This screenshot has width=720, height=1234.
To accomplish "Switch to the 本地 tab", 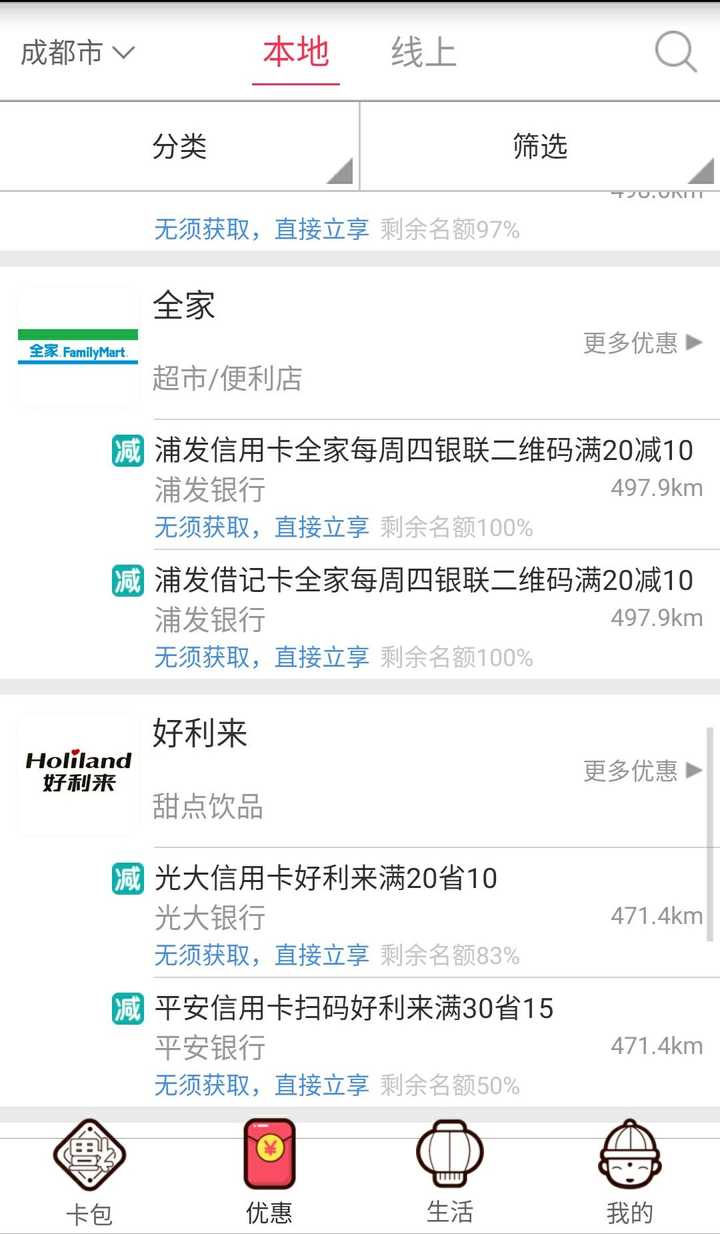I will point(296,52).
